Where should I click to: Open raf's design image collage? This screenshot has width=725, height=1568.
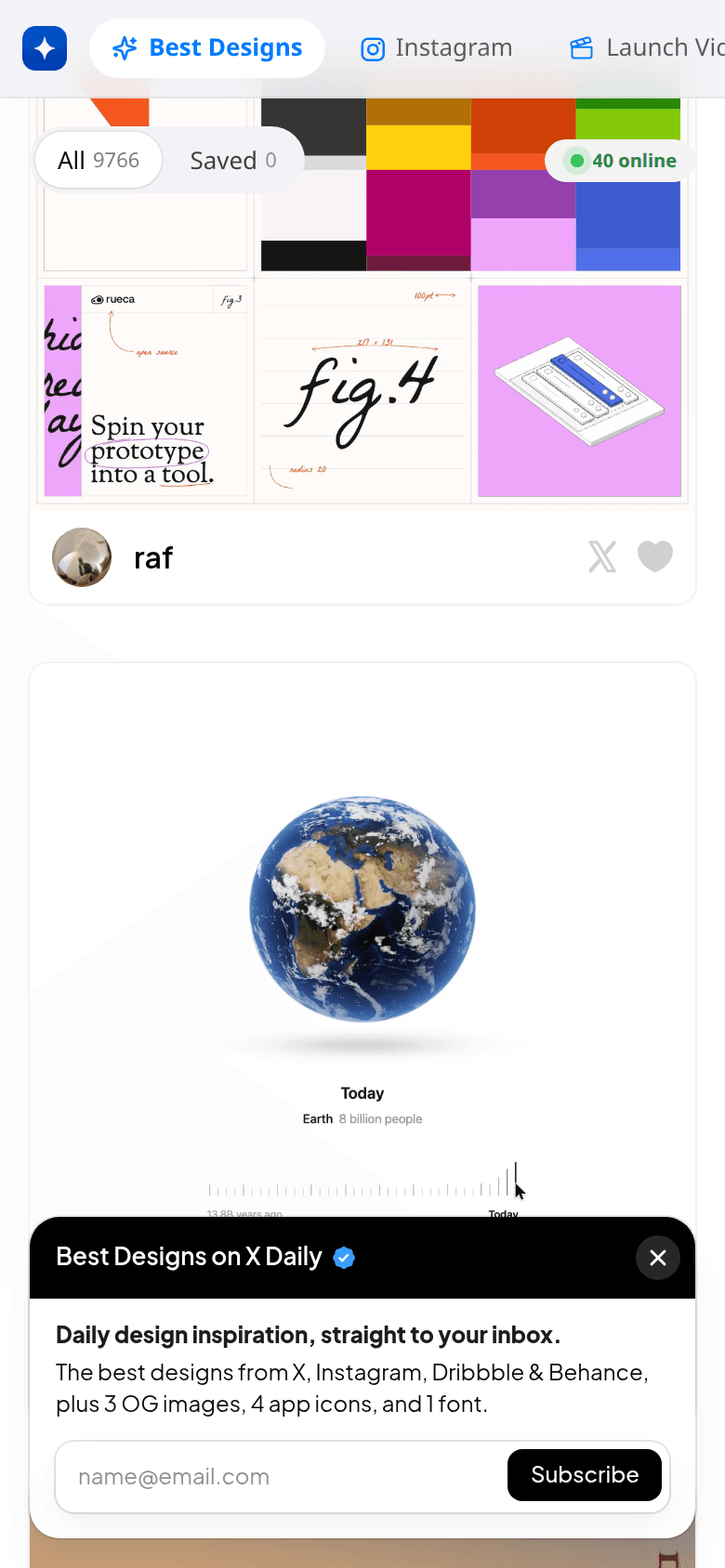point(362,302)
